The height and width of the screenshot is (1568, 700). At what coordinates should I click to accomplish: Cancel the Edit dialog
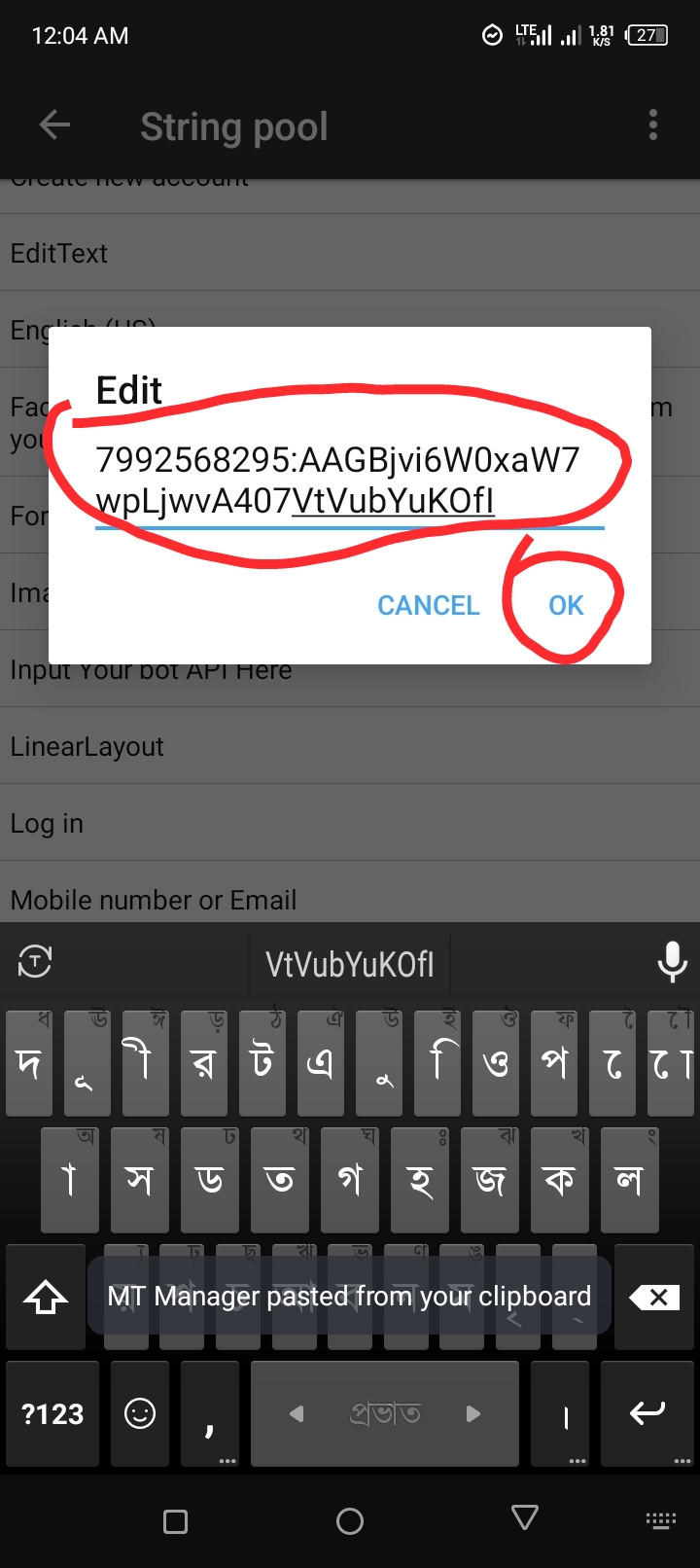click(x=428, y=605)
